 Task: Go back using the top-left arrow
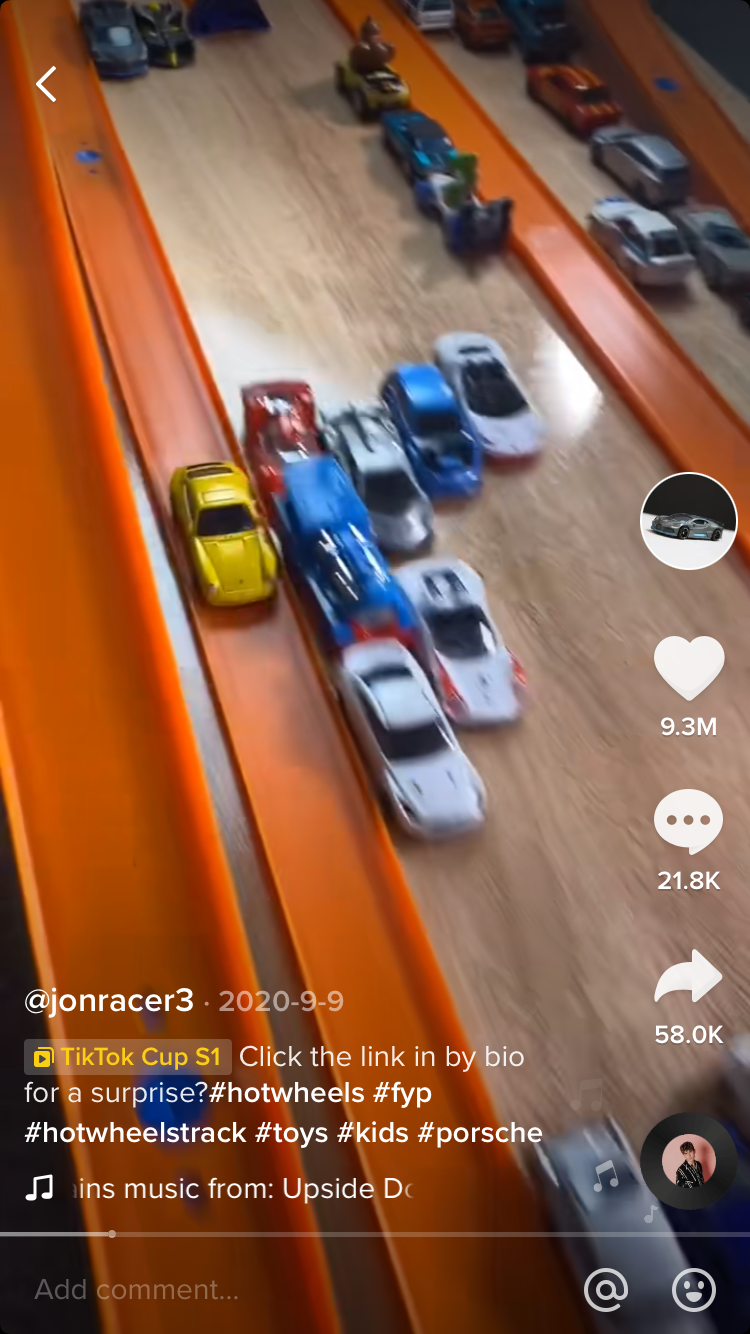46,85
